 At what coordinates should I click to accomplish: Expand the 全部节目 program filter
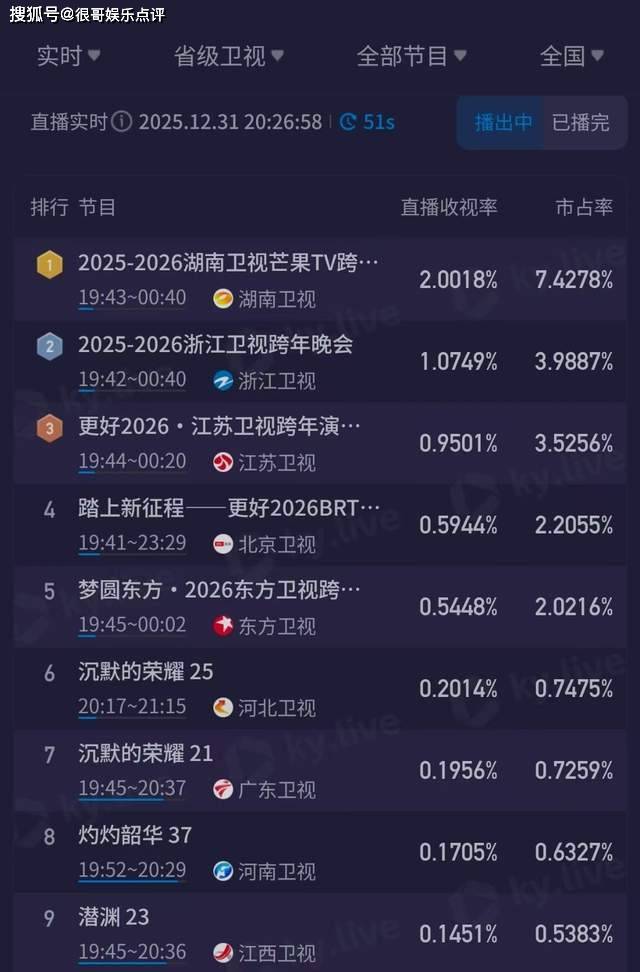coord(411,56)
